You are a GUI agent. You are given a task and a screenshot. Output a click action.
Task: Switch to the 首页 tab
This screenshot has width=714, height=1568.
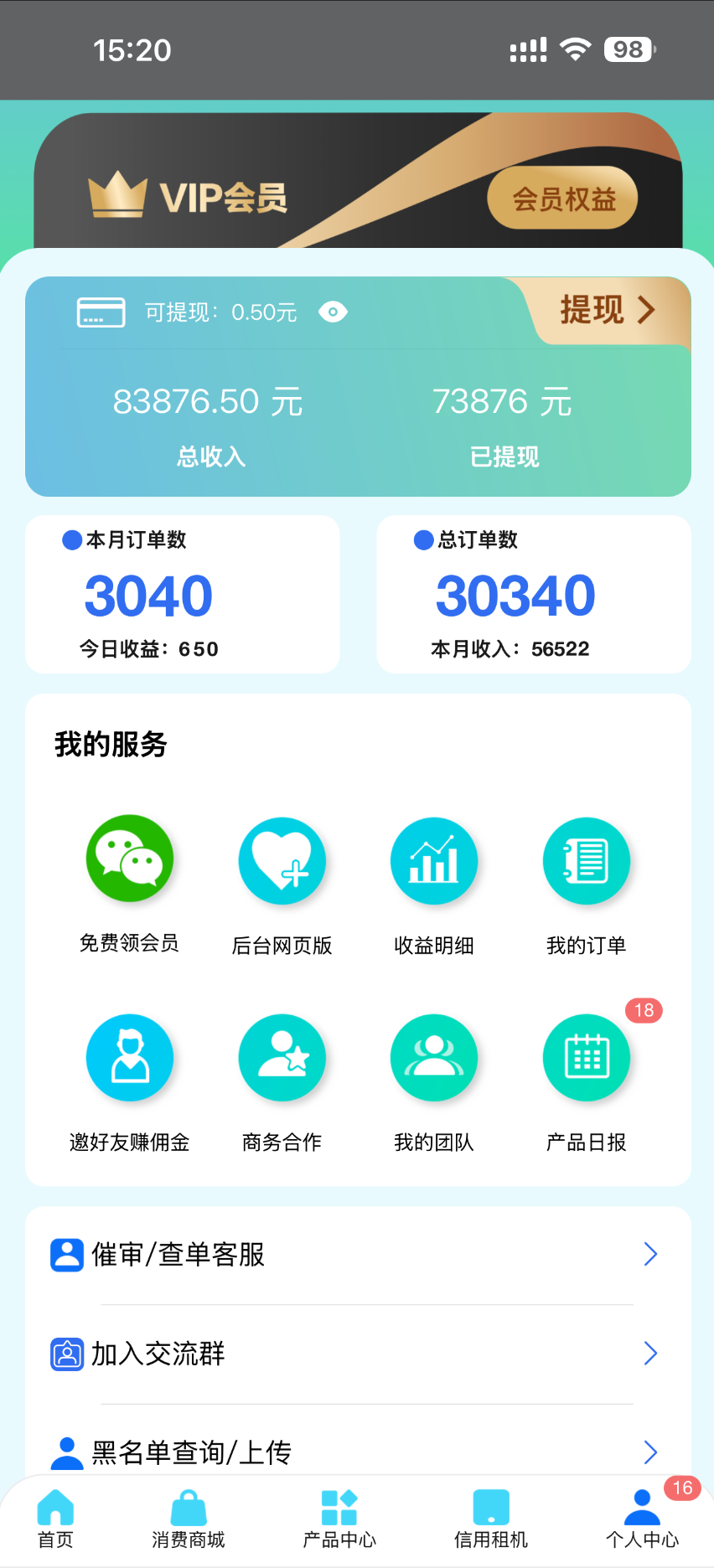pyautogui.click(x=55, y=1518)
